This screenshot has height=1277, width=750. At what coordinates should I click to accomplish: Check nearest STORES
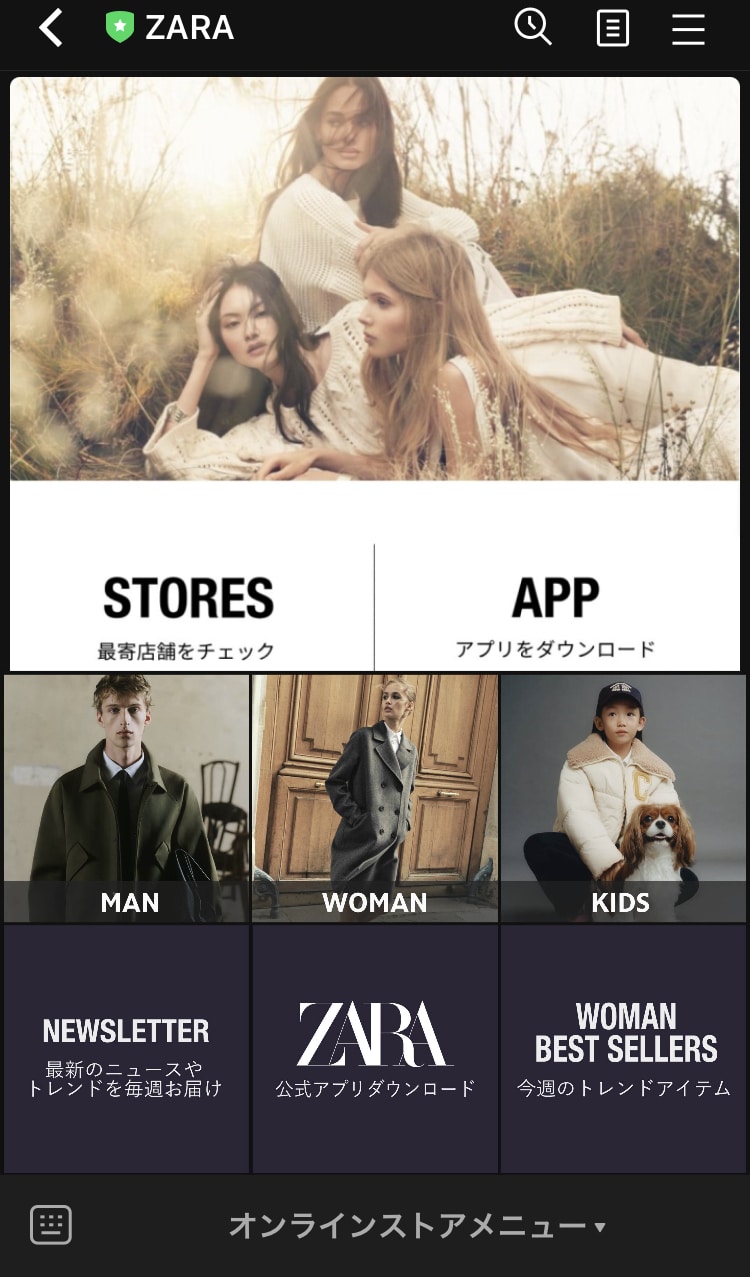tap(188, 610)
